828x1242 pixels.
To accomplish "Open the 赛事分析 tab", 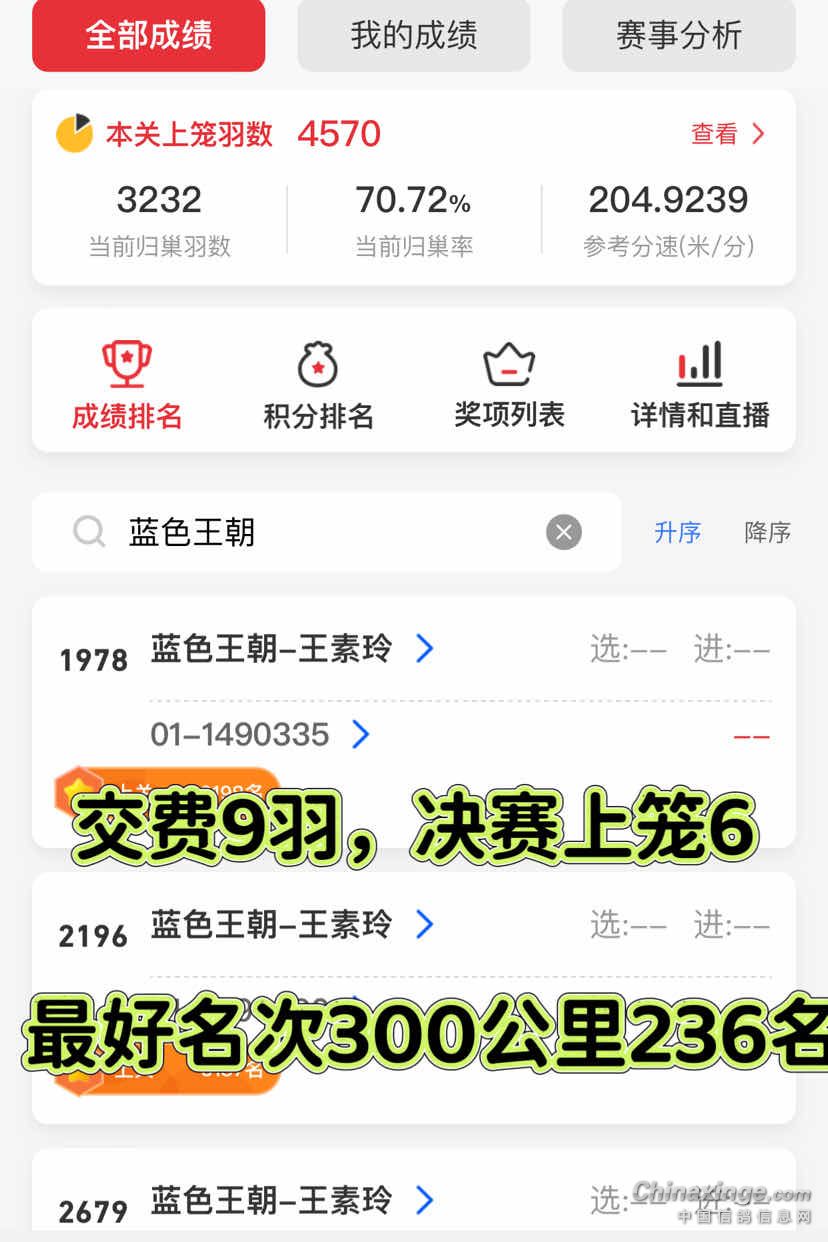I will pyautogui.click(x=679, y=36).
